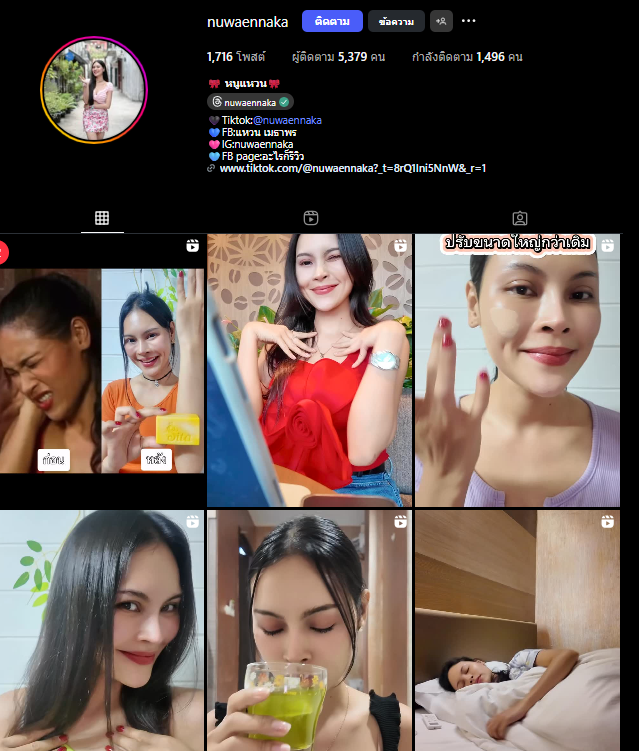Open the three-dot options menu
The width and height of the screenshot is (639, 751).
click(x=469, y=21)
